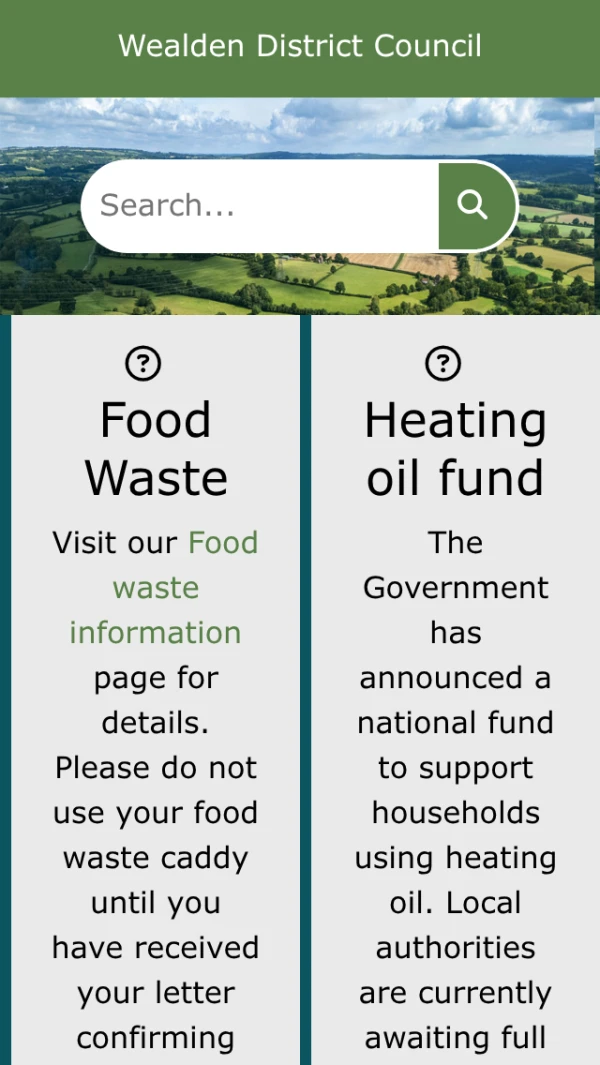The height and width of the screenshot is (1065, 600).
Task: Open Wealden District Council header title
Action: coord(300,46)
